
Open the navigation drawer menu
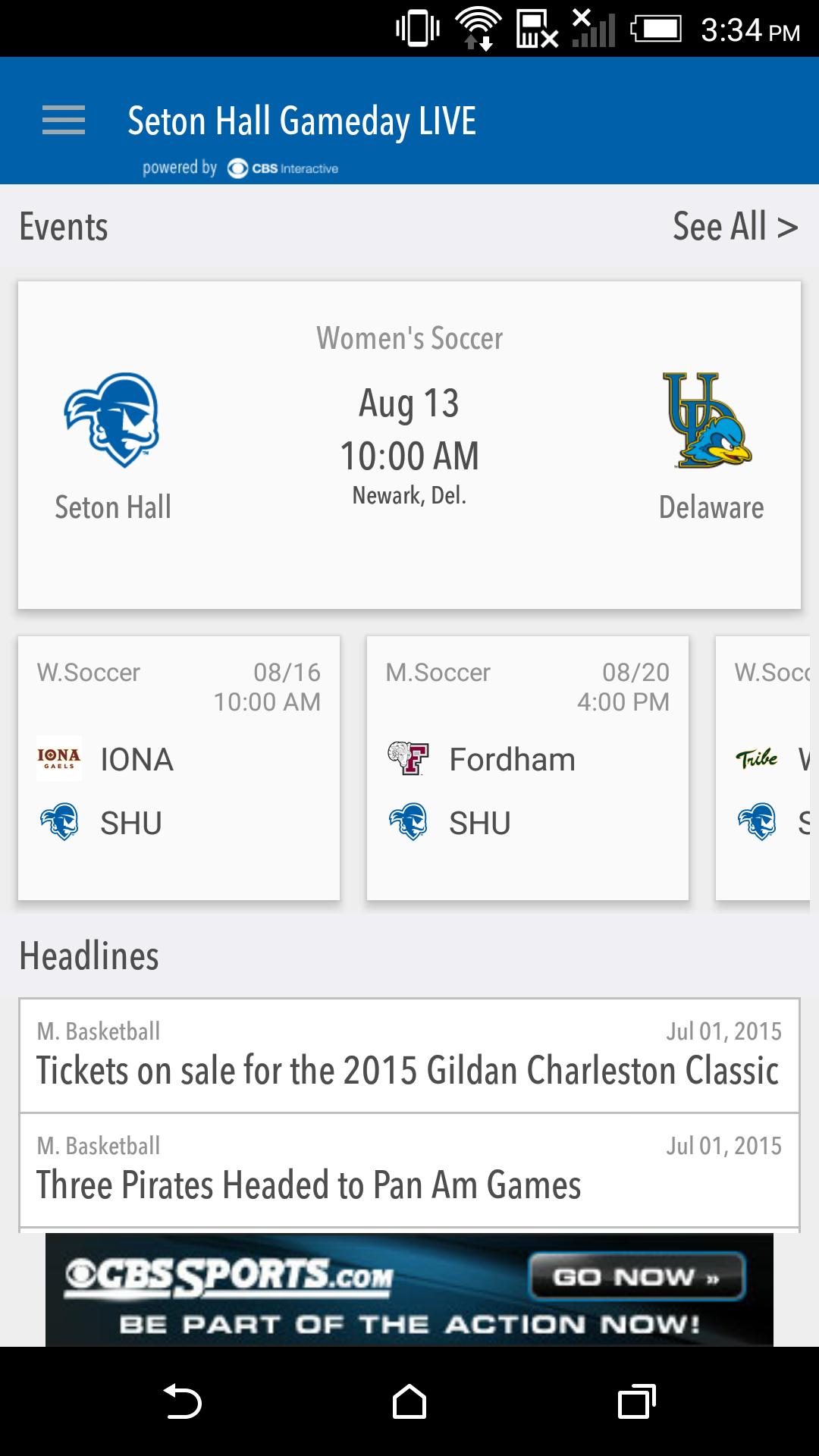[x=64, y=120]
